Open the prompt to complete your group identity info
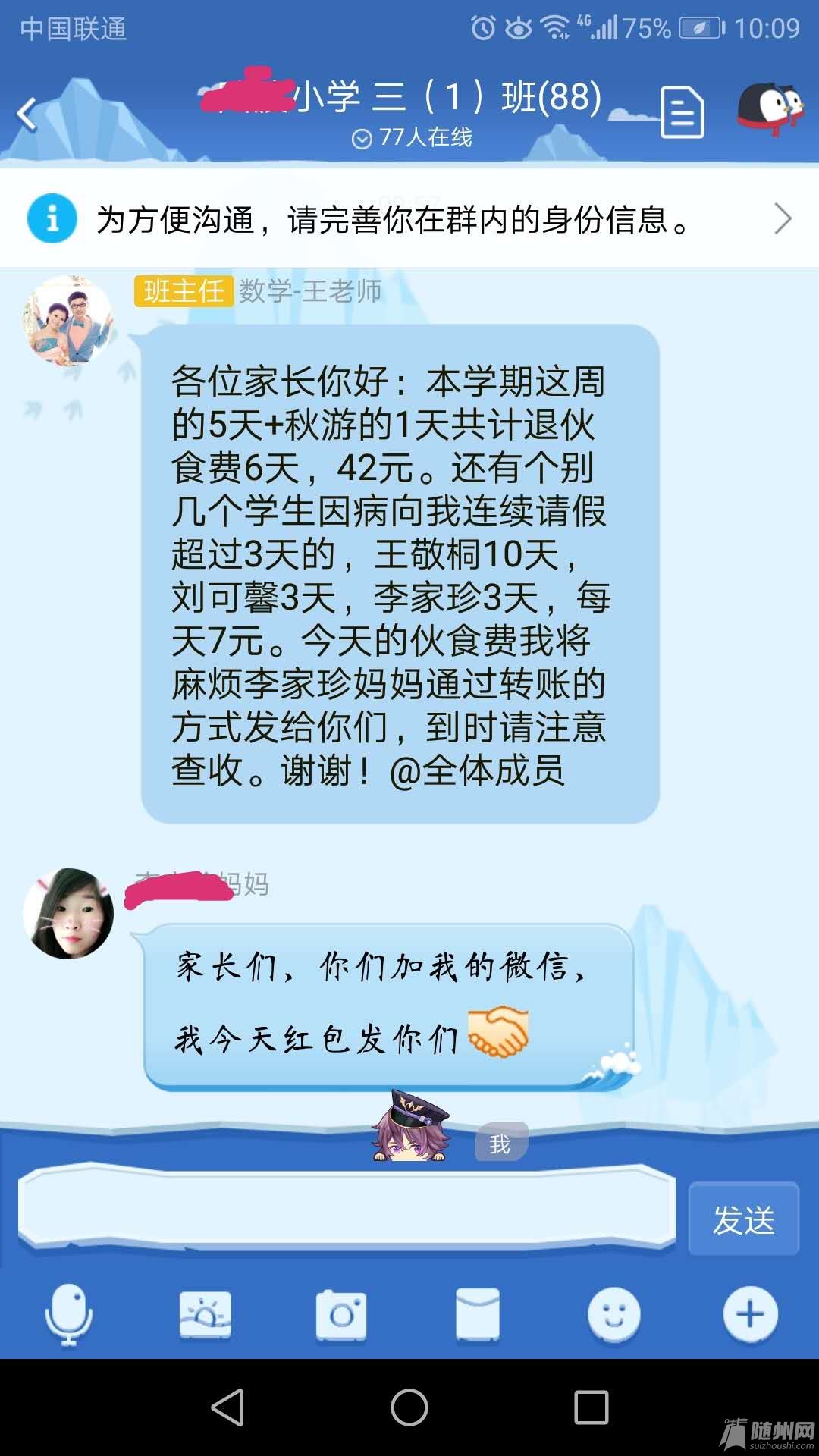Image resolution: width=819 pixels, height=1456 pixels. 409,219
